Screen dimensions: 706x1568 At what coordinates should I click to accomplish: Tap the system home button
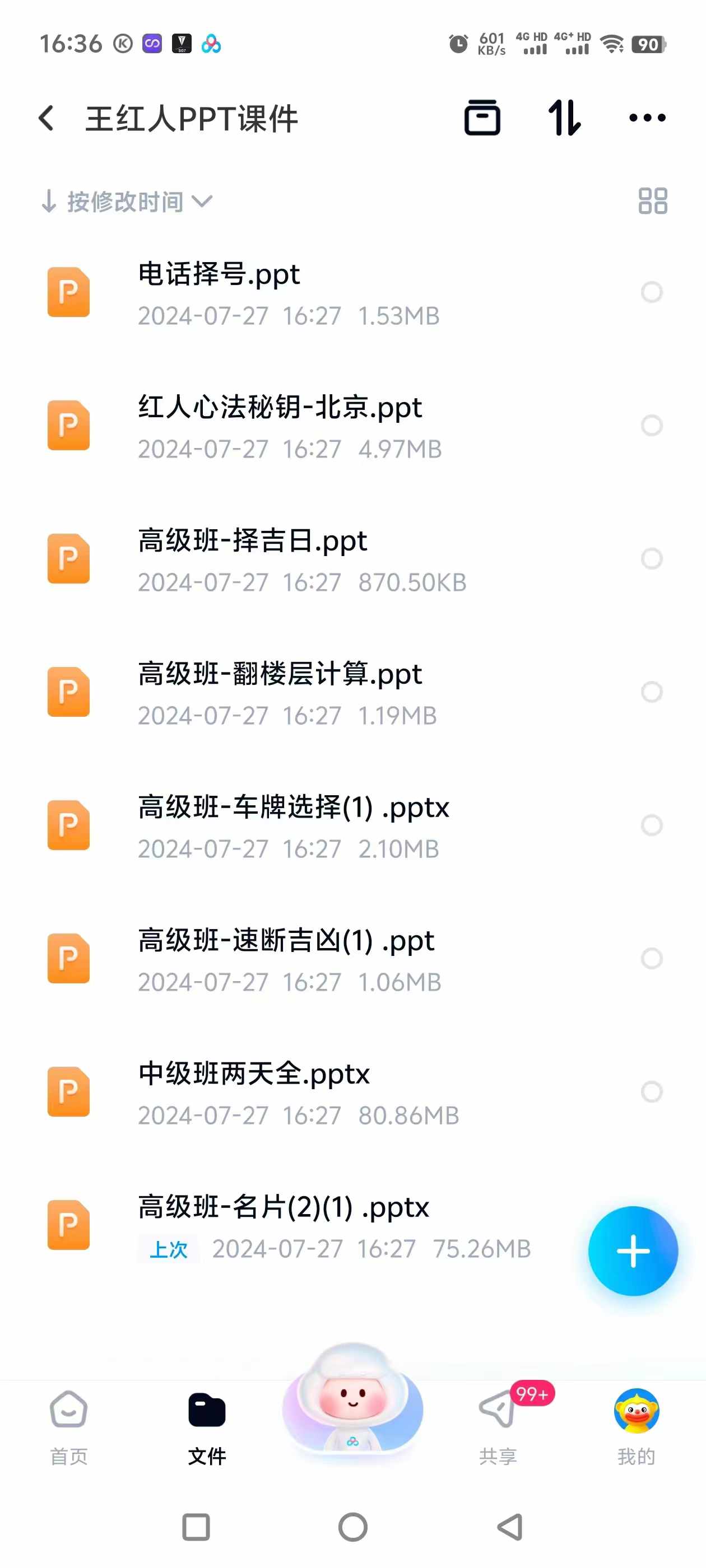tap(352, 1527)
